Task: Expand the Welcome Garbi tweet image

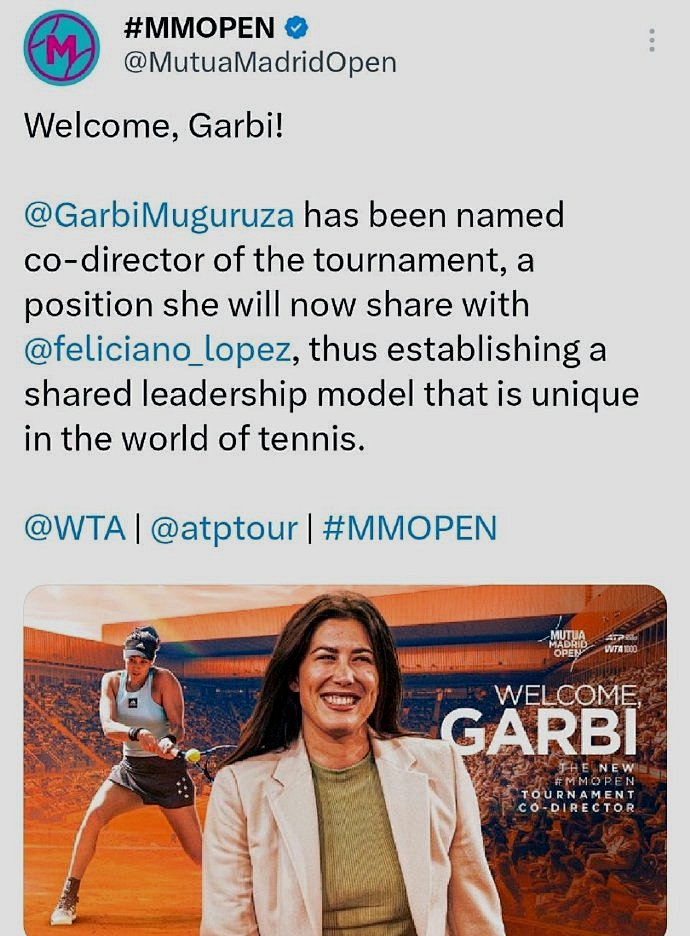Action: tap(345, 760)
